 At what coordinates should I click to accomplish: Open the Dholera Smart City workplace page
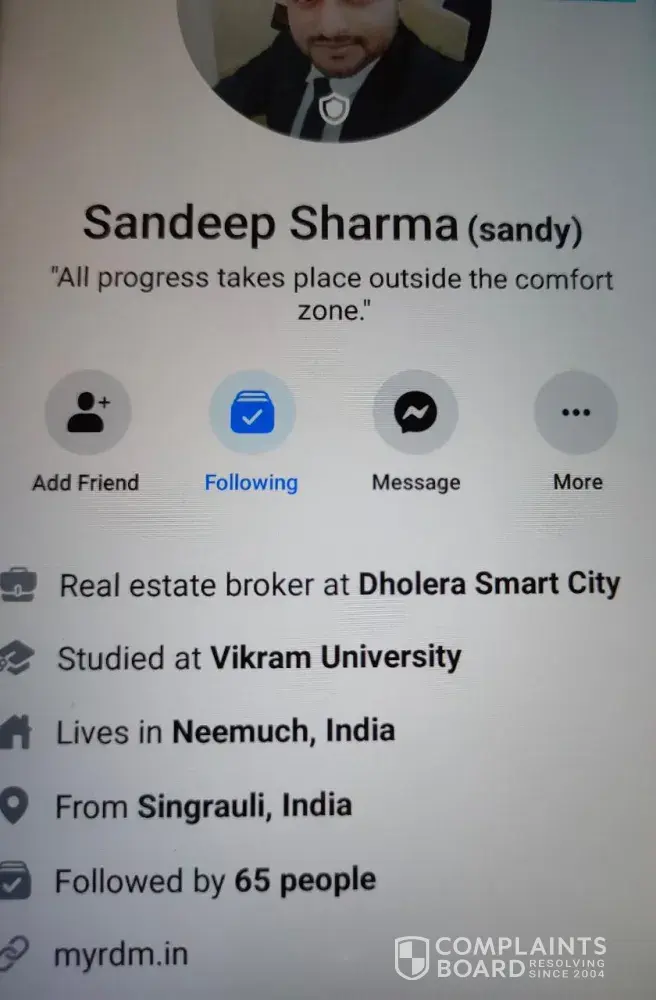[489, 584]
